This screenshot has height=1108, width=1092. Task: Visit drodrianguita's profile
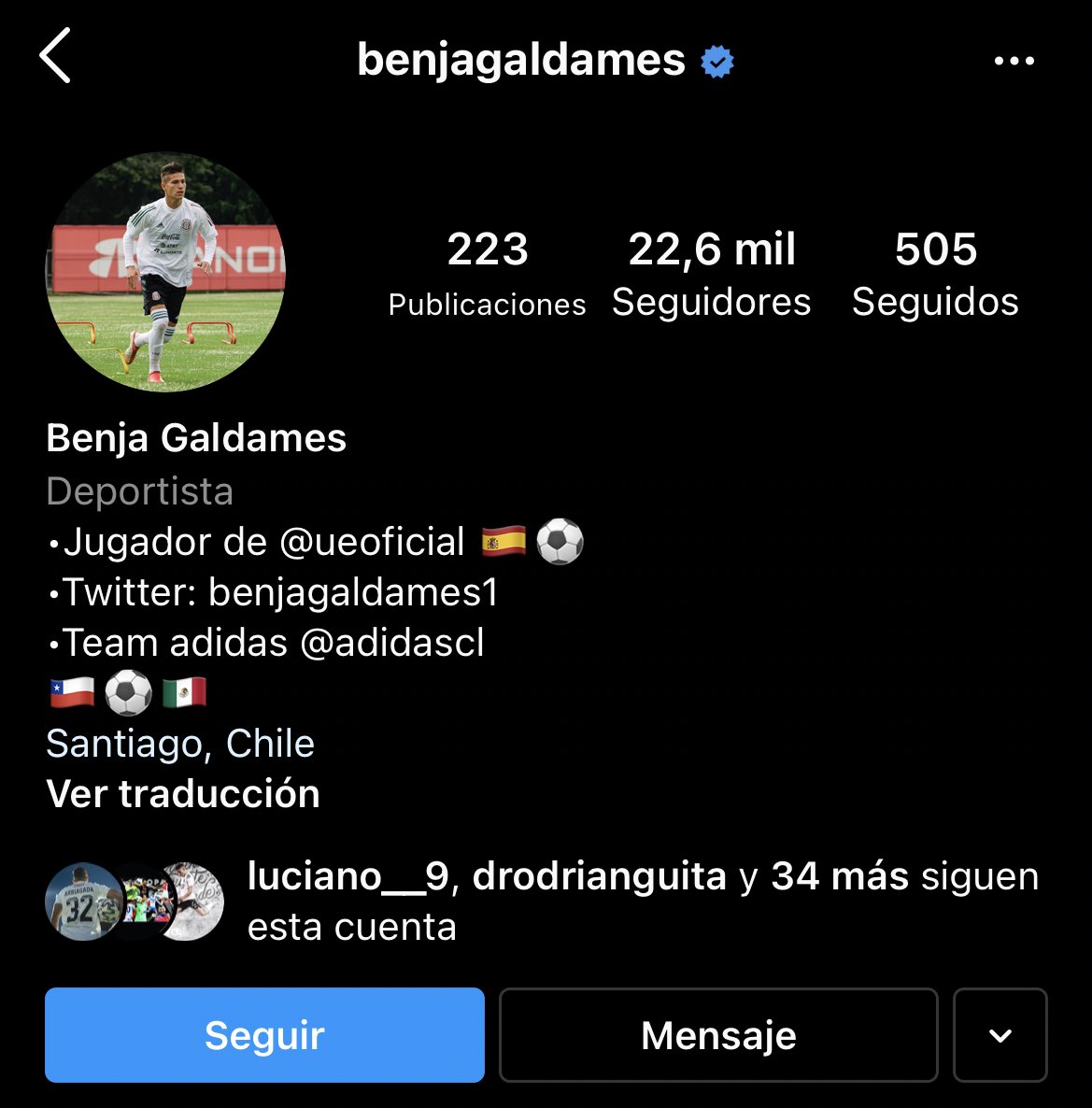pos(601,876)
